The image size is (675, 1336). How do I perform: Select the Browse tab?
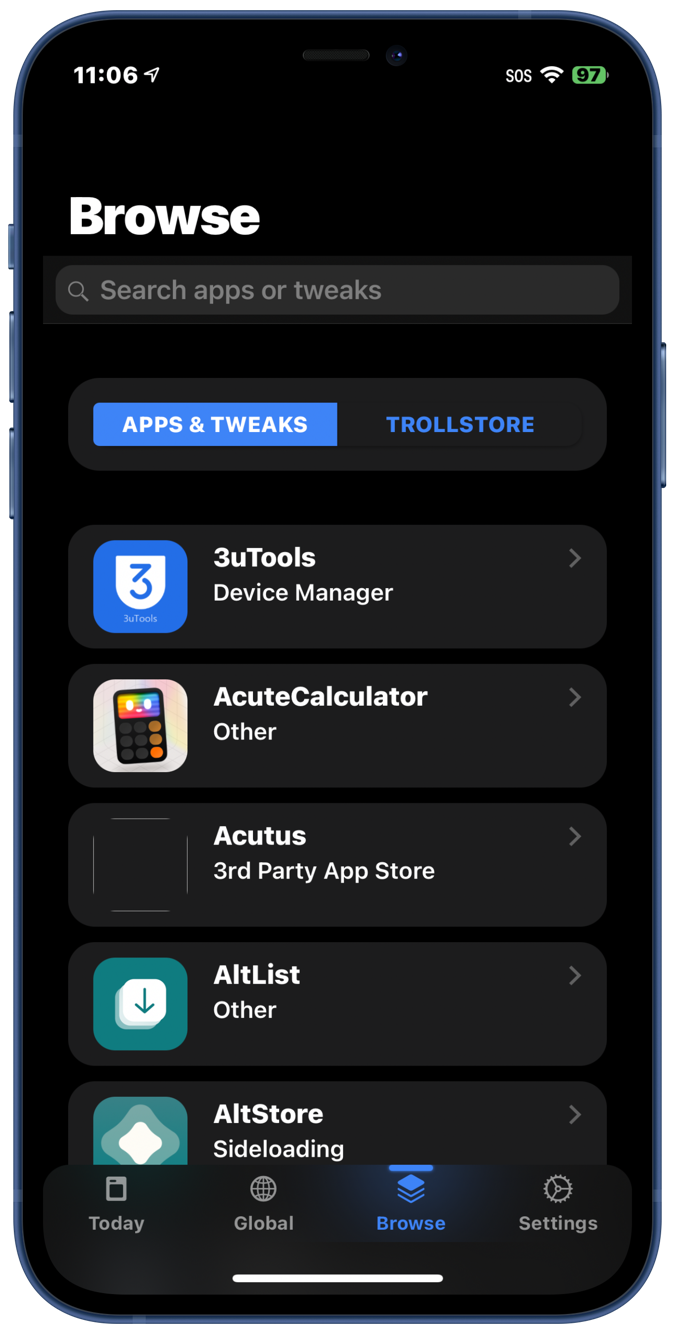tap(410, 1204)
